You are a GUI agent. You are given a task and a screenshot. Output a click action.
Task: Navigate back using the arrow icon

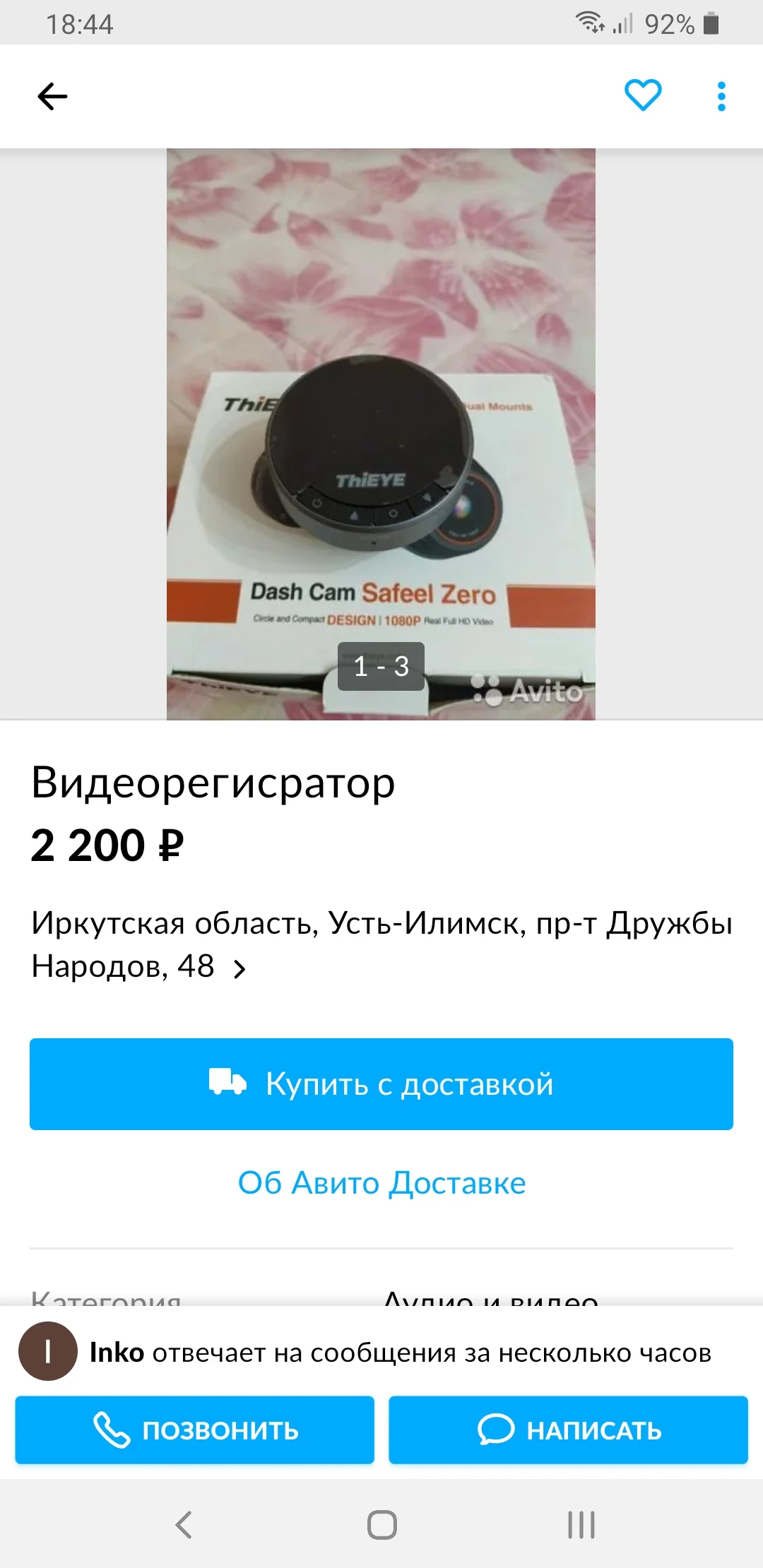click(53, 96)
